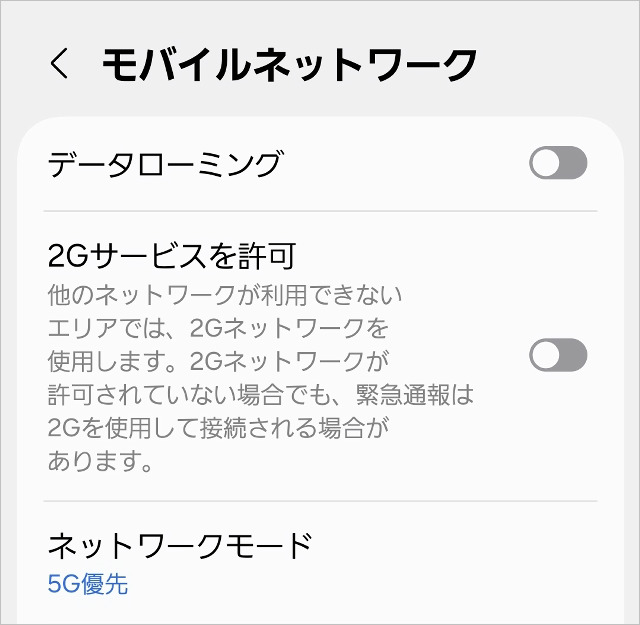Turn on 2Gサービスを許可
The height and width of the screenshot is (625, 640).
[557, 355]
